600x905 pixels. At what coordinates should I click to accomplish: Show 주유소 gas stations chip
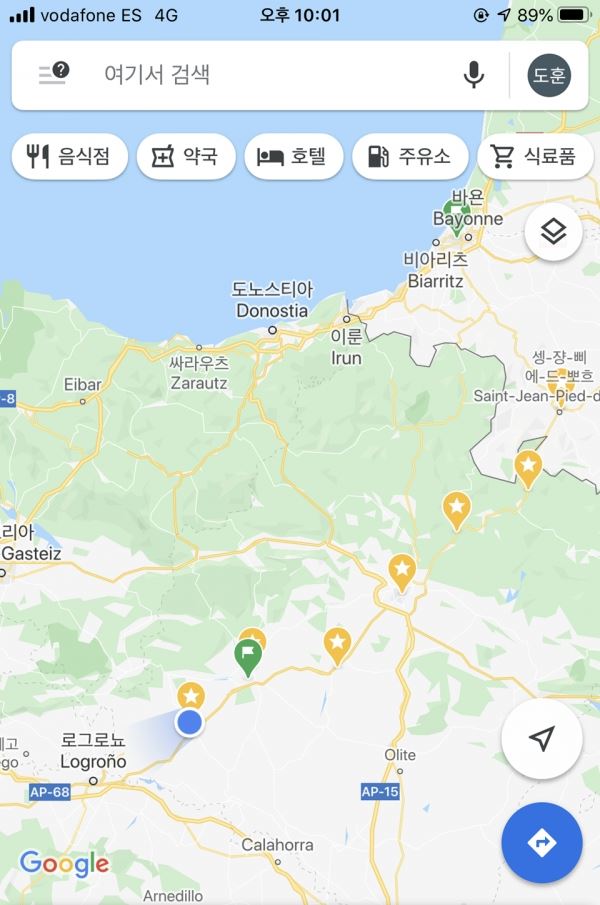[x=410, y=157]
